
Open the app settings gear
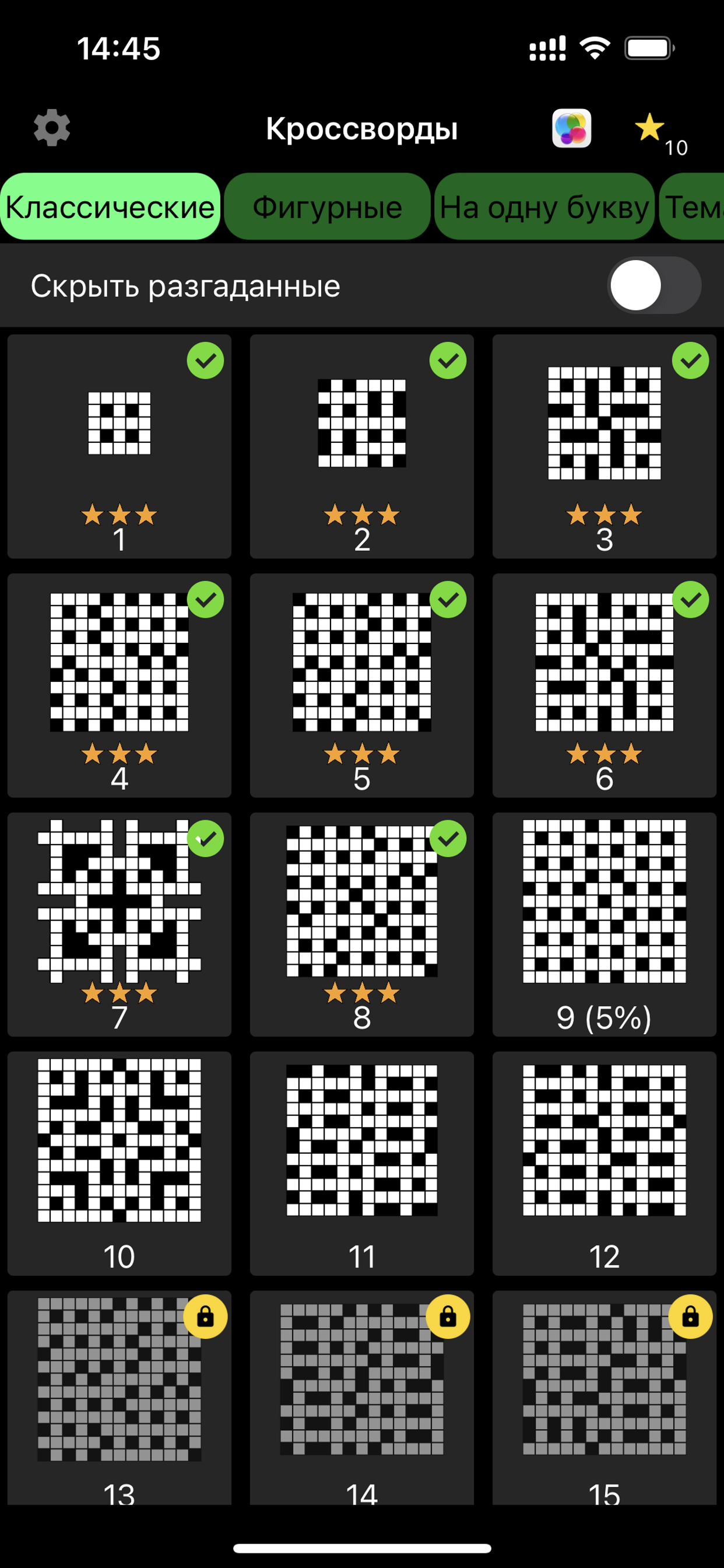[52, 128]
